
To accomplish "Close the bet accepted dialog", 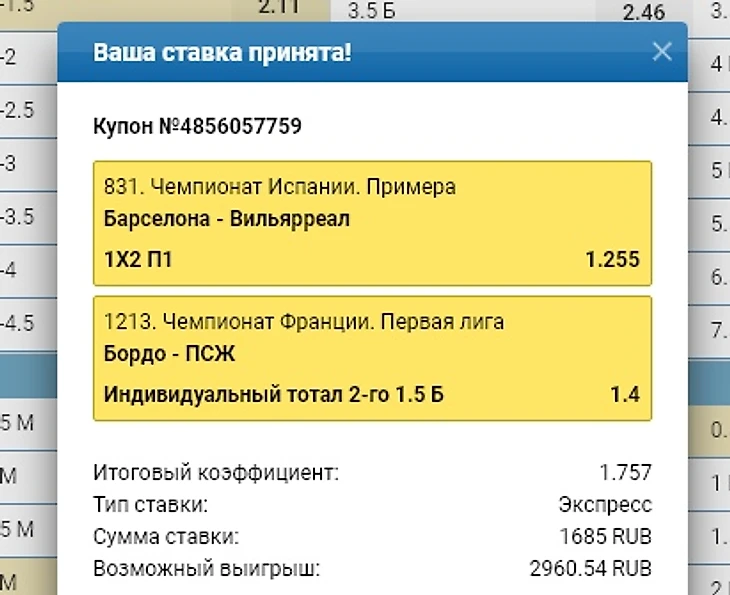I will click(661, 52).
